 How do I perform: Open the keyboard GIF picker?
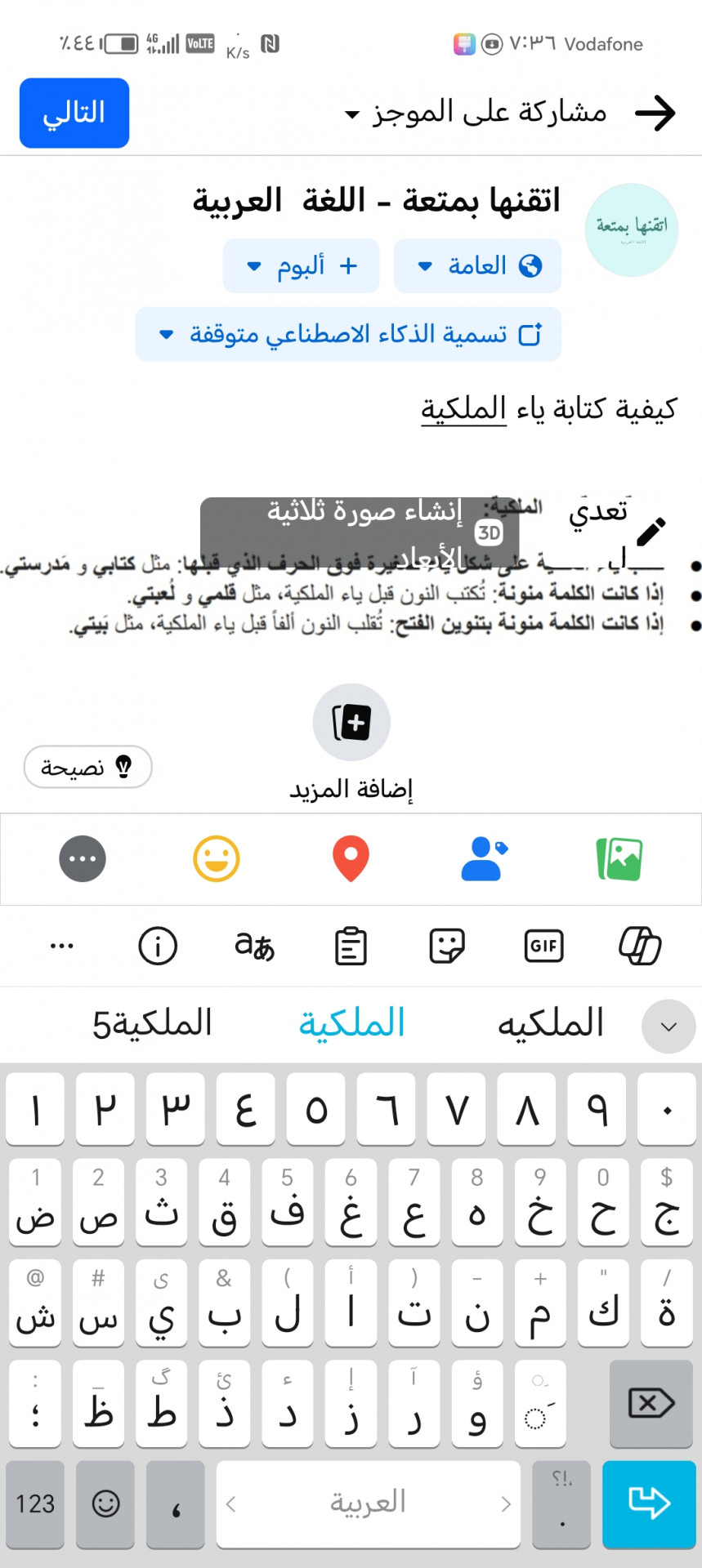pos(543,947)
